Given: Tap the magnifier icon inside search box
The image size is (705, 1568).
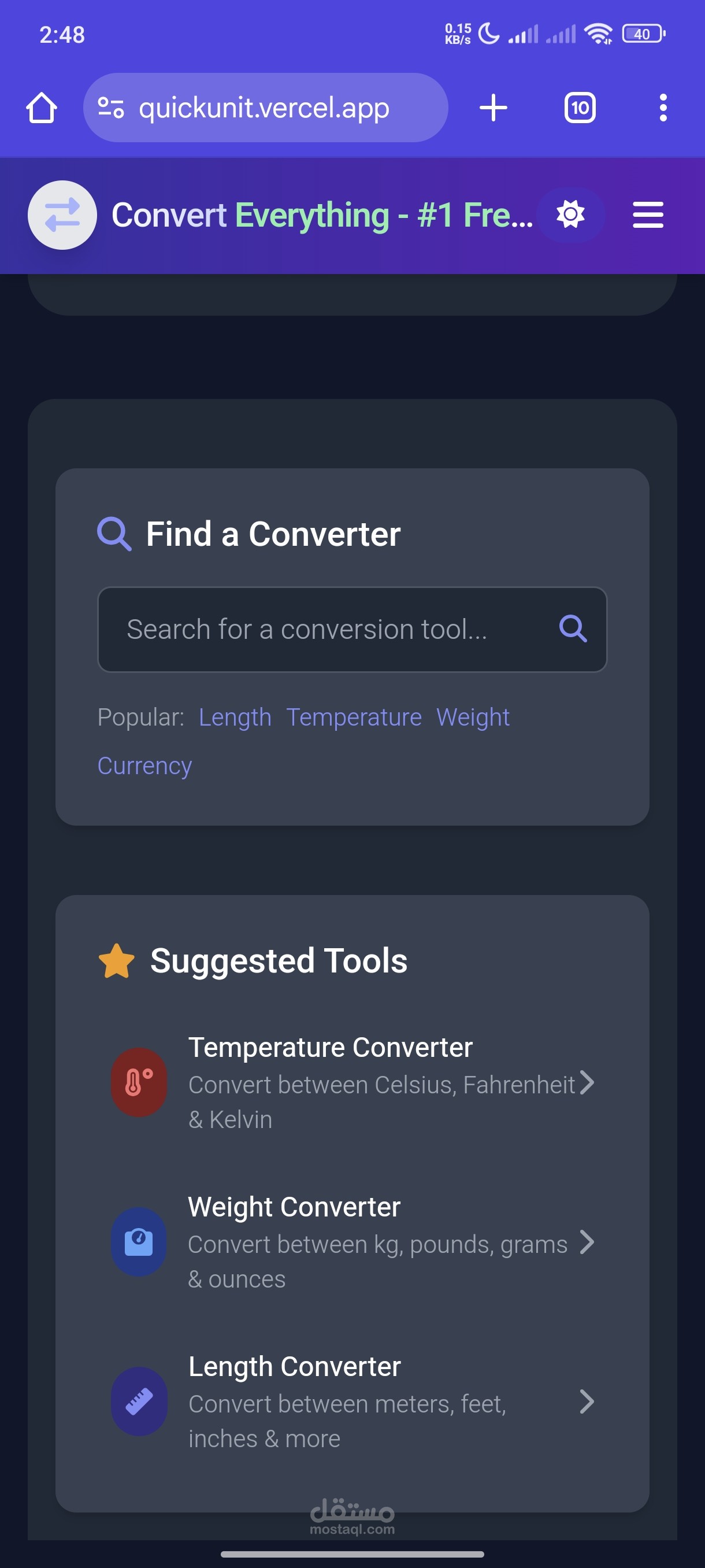Looking at the screenshot, I should 573,628.
